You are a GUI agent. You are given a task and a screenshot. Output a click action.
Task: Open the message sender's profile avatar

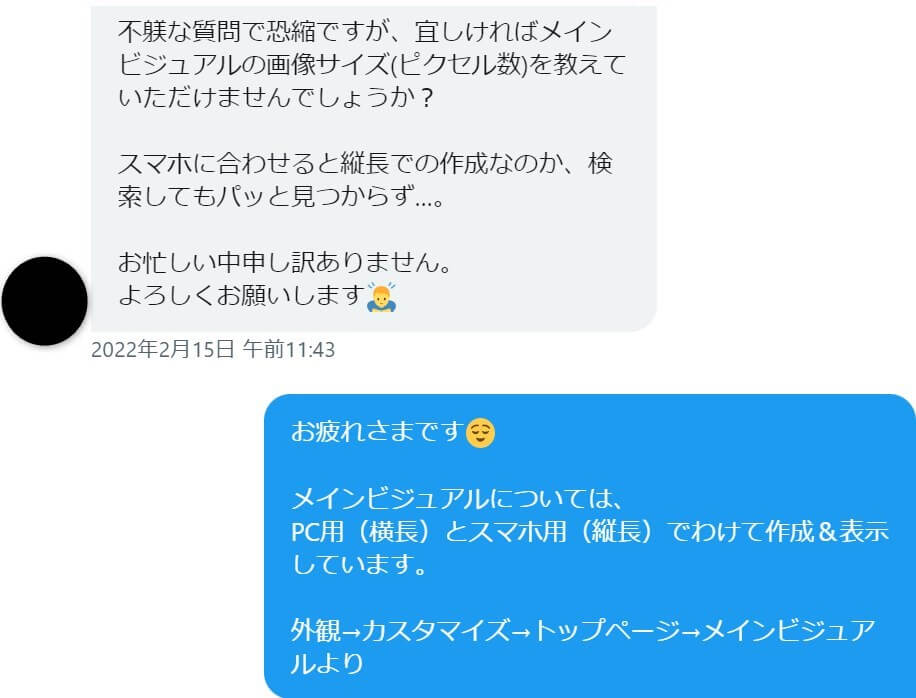pos(45,301)
